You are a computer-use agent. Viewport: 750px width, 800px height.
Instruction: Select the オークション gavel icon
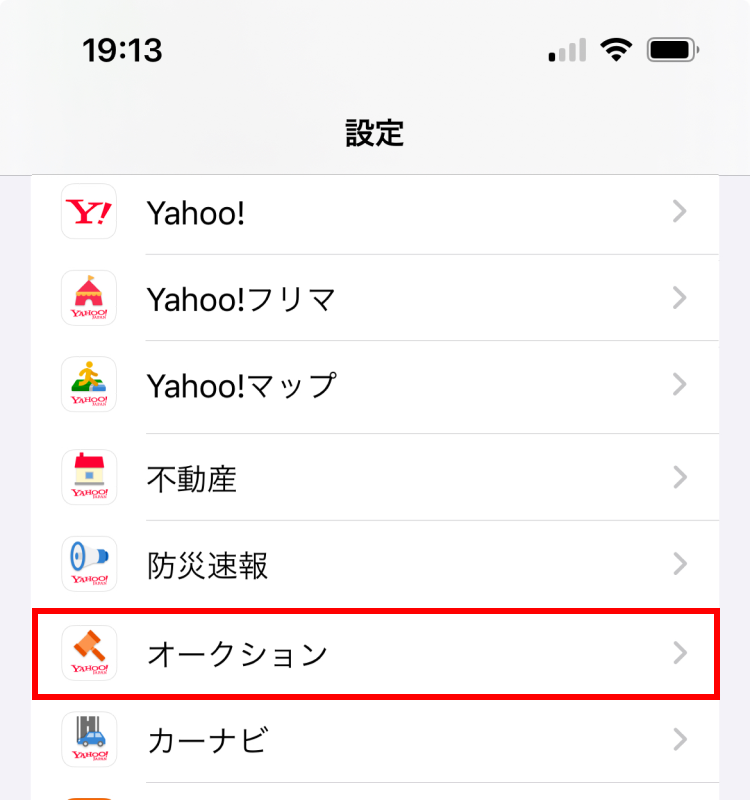tap(88, 654)
